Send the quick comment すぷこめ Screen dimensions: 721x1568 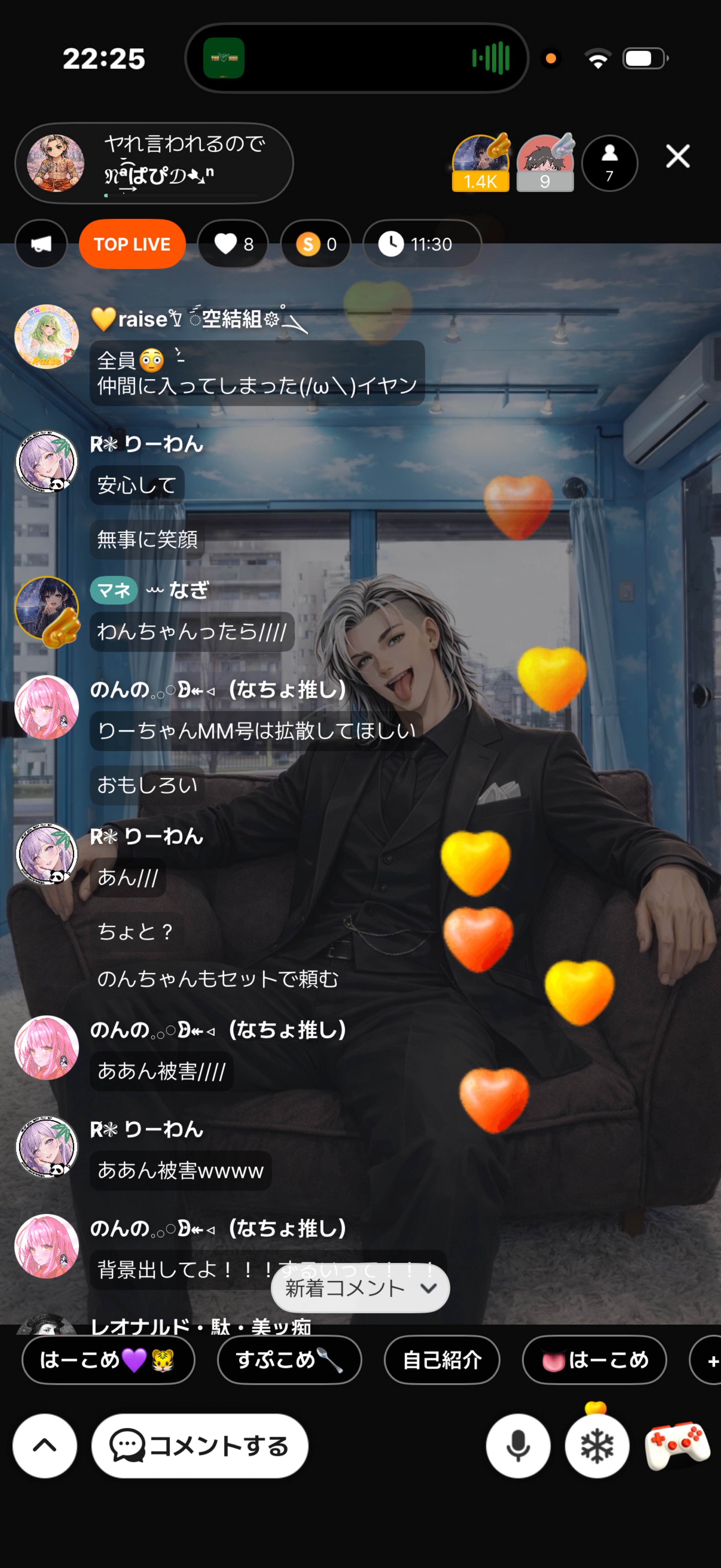pyautogui.click(x=290, y=1360)
